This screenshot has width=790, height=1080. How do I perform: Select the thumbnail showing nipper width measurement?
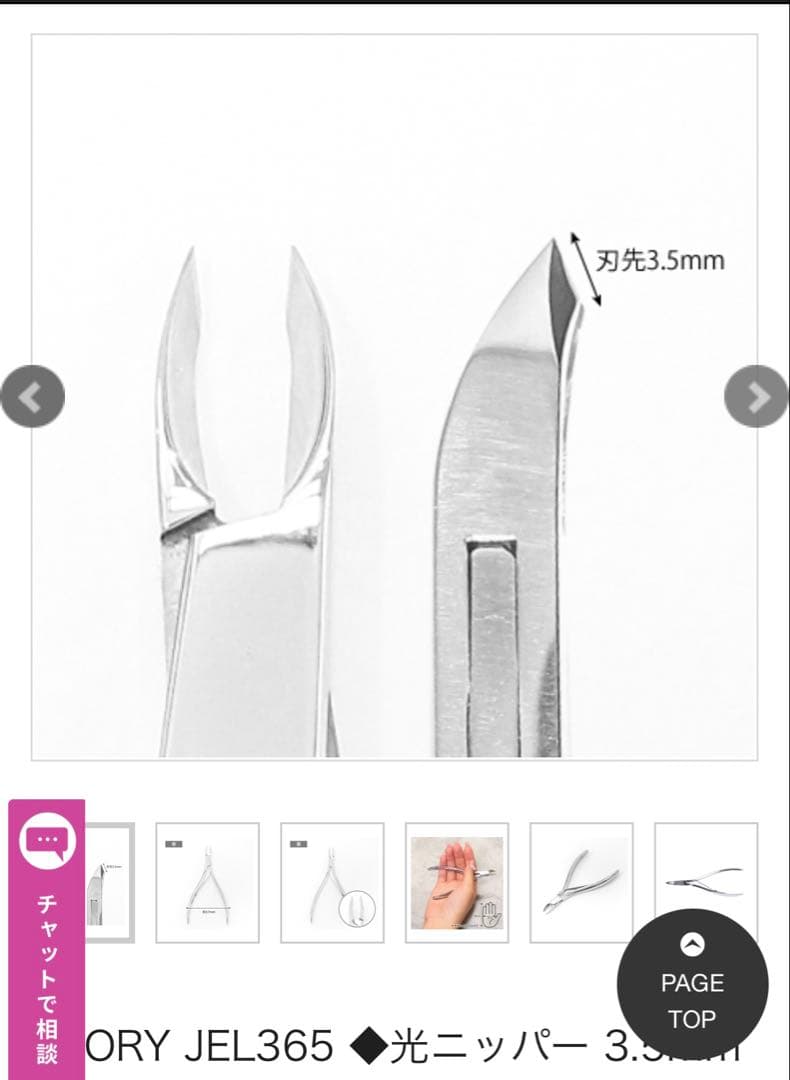pos(208,882)
